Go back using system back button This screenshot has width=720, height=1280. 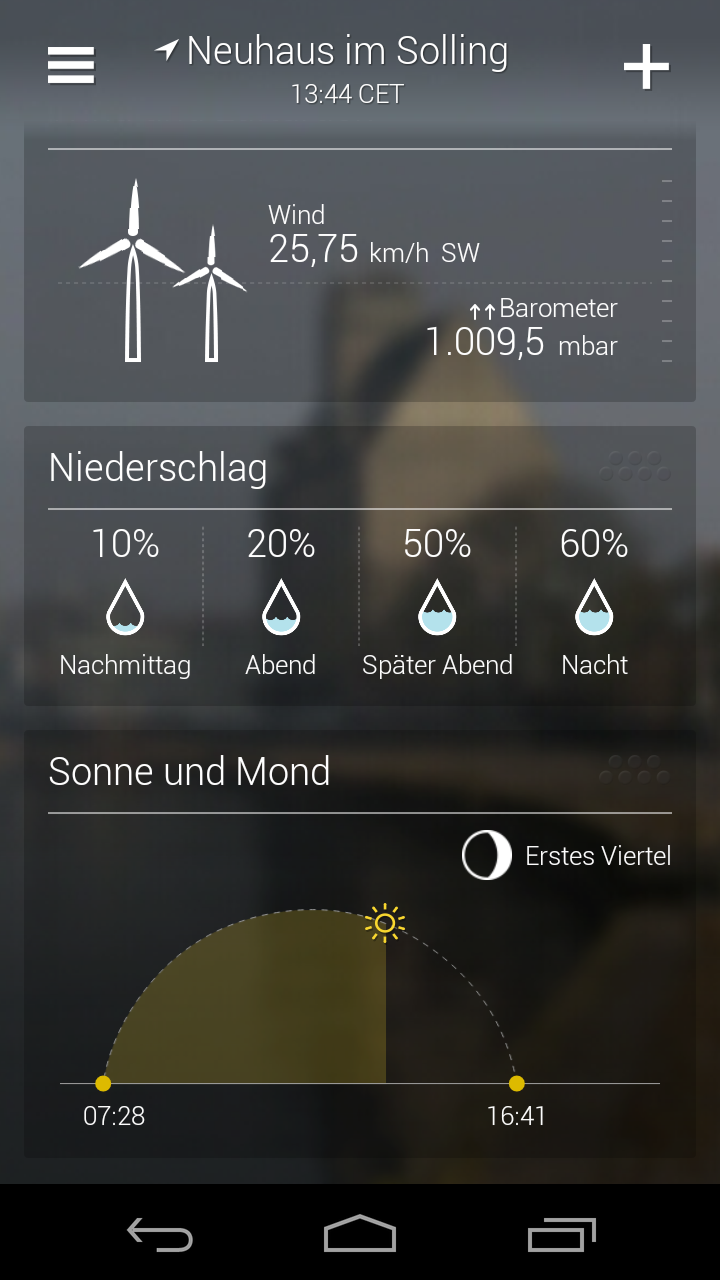tap(160, 1234)
